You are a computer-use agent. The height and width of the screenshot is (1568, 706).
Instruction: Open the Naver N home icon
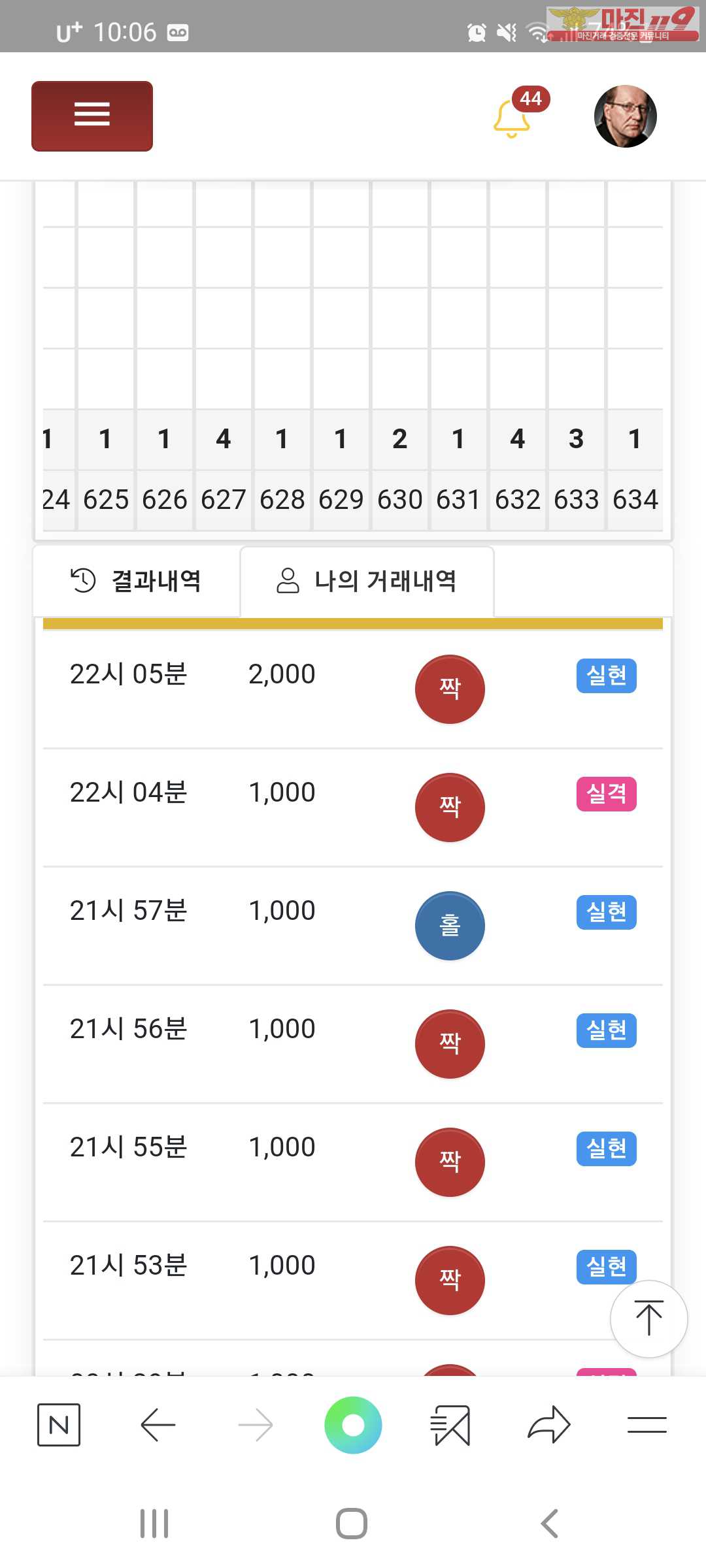click(x=59, y=1424)
